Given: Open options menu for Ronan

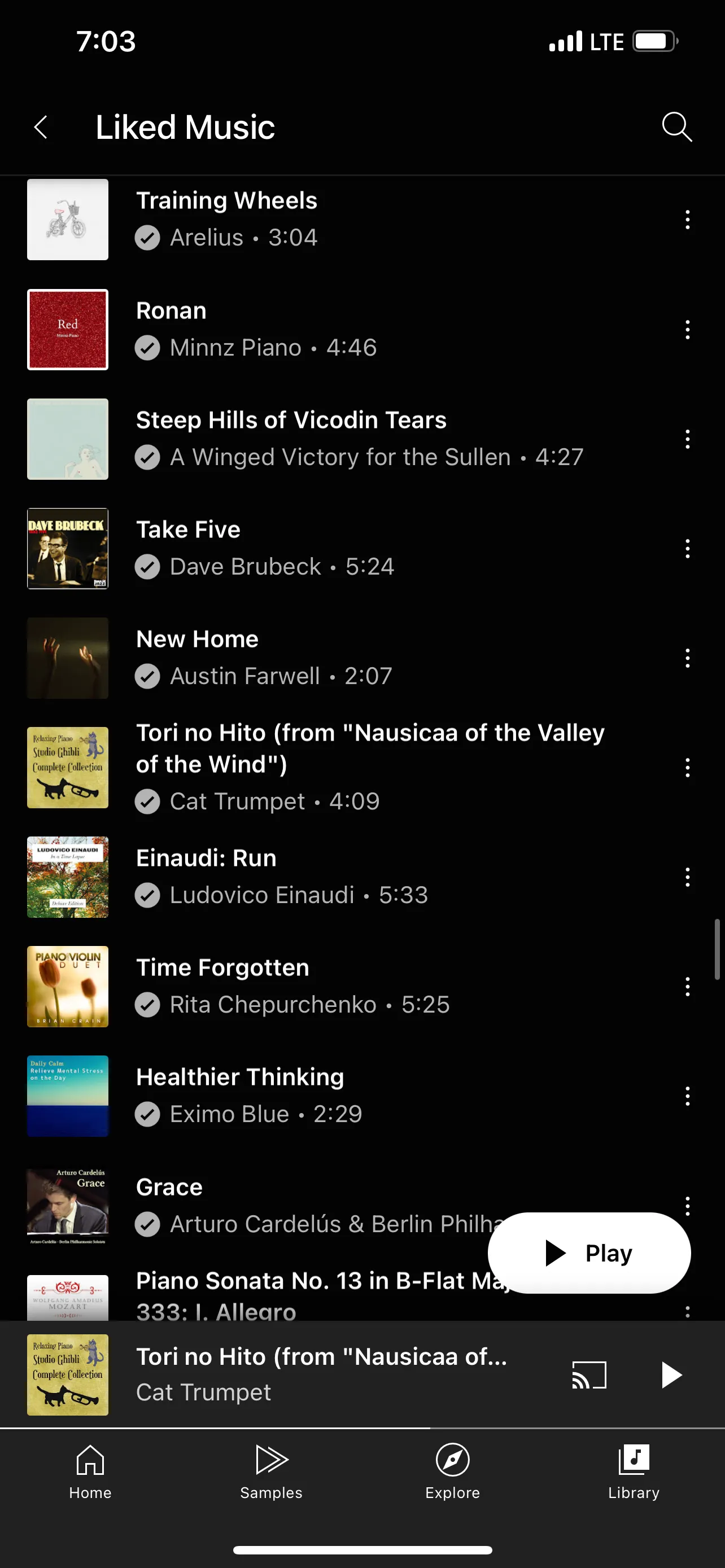Looking at the screenshot, I should [x=687, y=329].
